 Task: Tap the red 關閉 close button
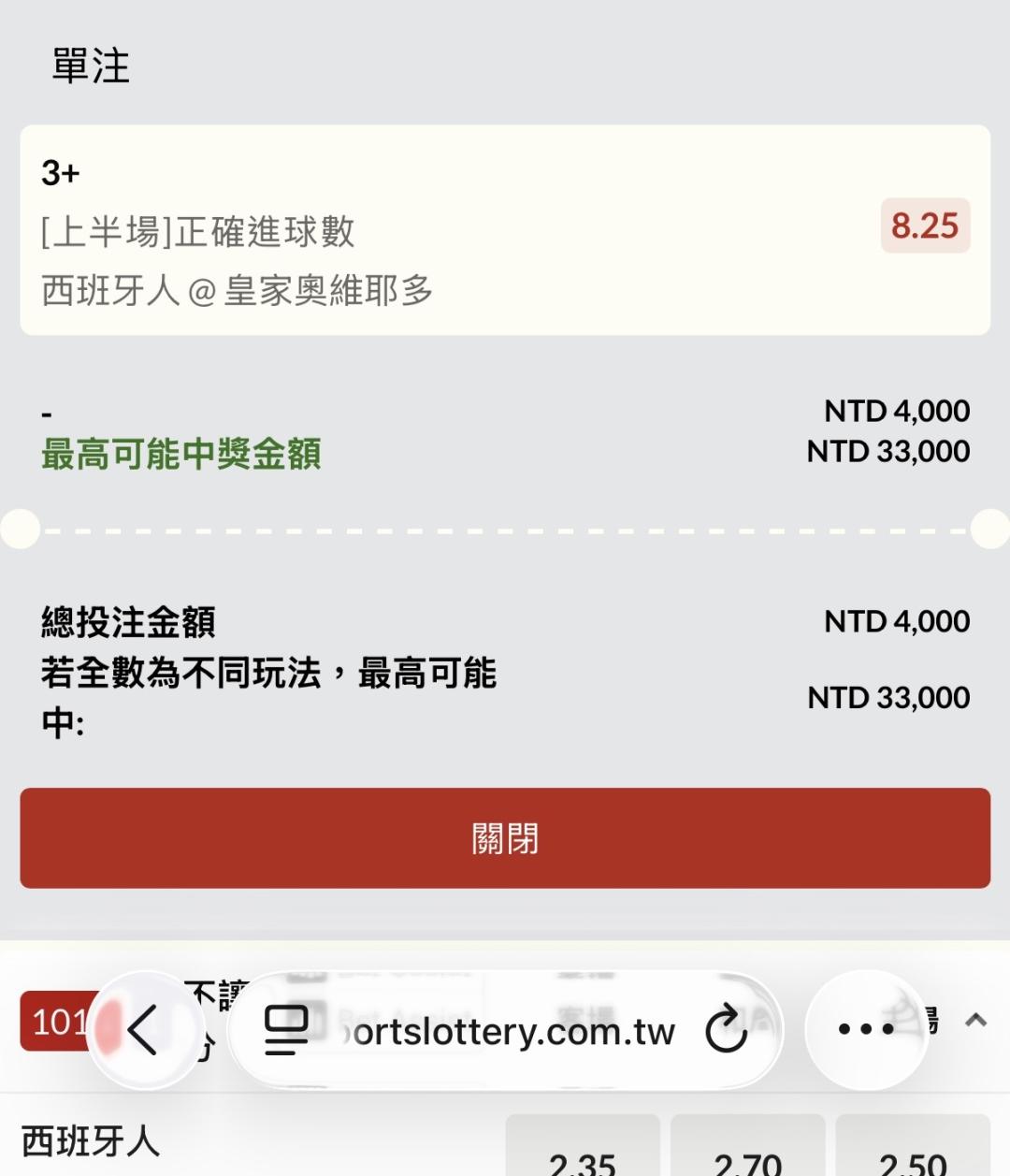(505, 838)
